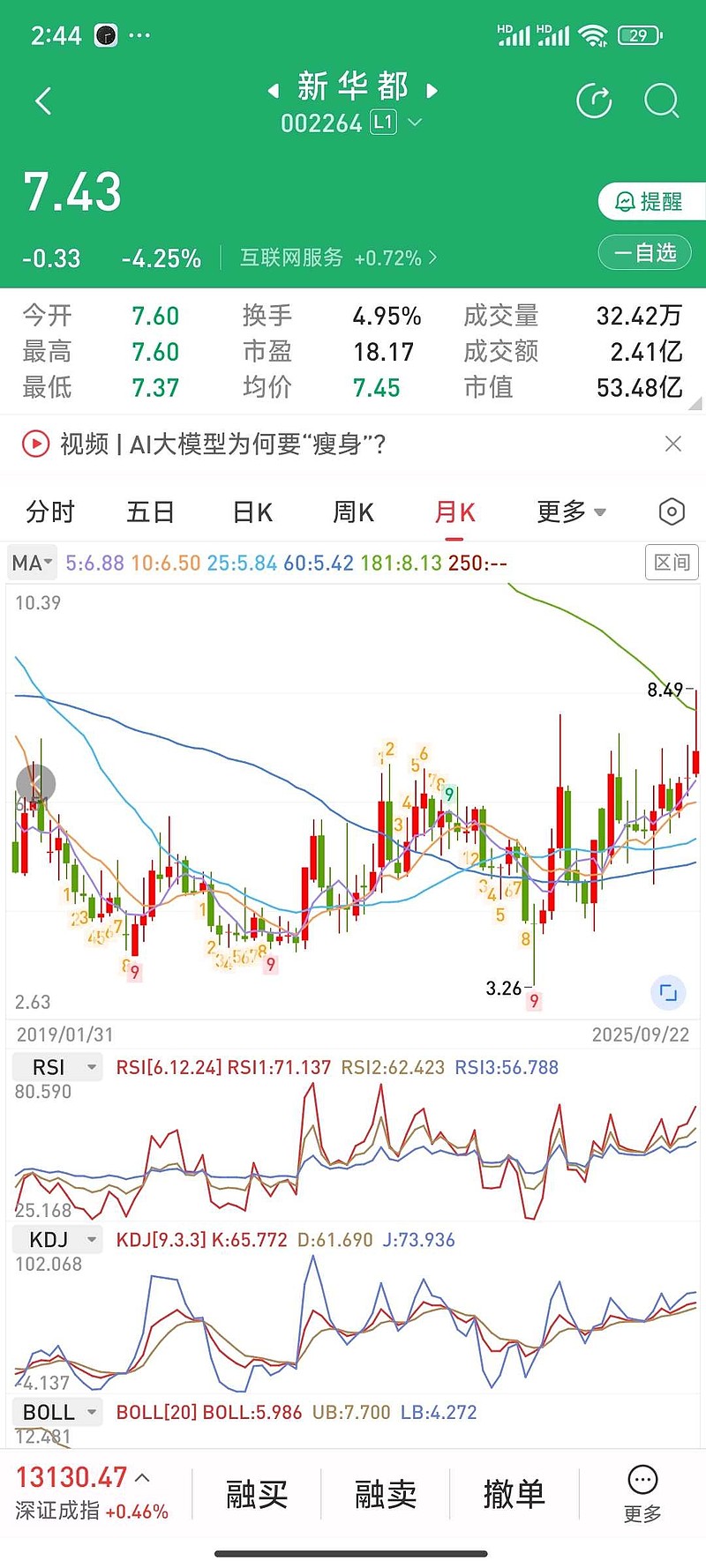This screenshot has height=1568, width=706.
Task: Go back to the previous page
Action: click(43, 101)
